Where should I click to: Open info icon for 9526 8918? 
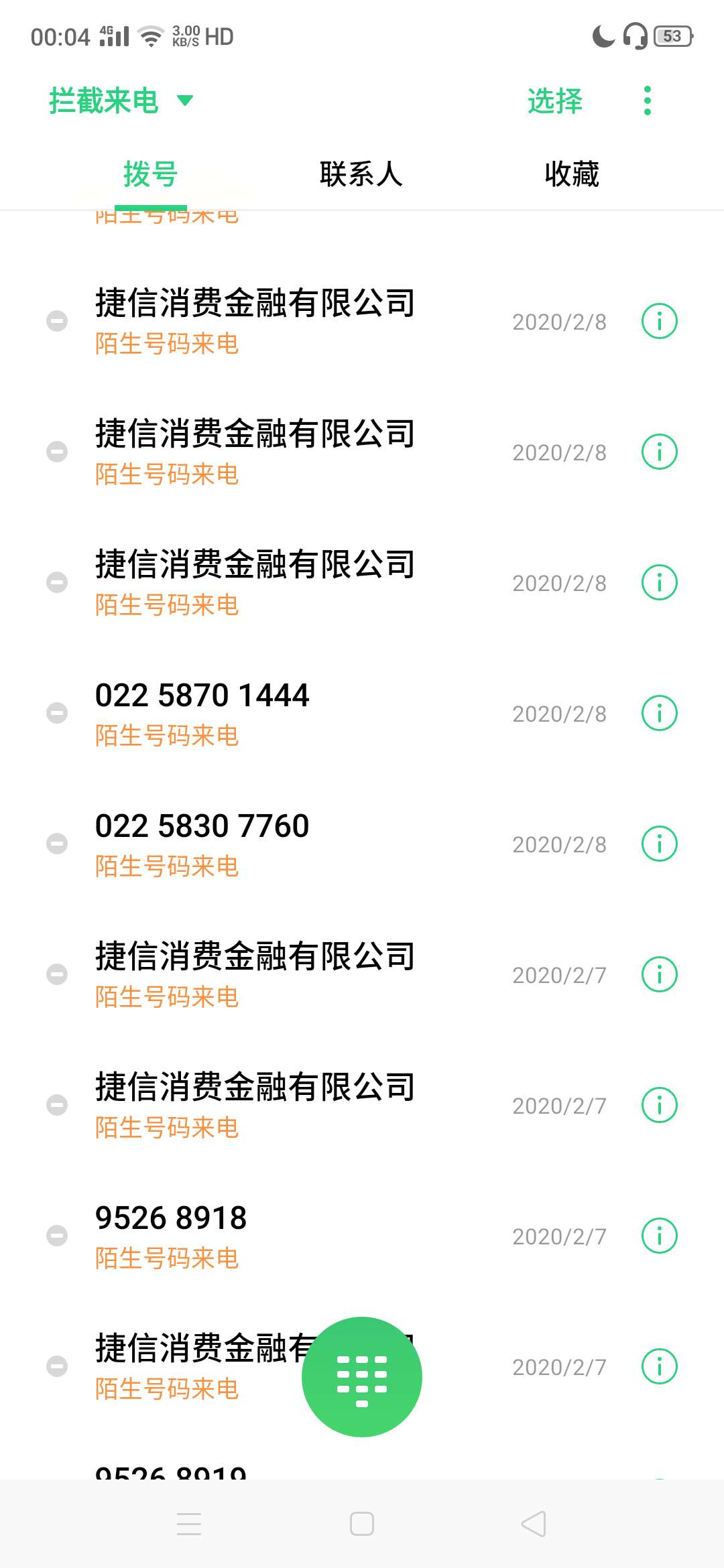coord(660,1236)
